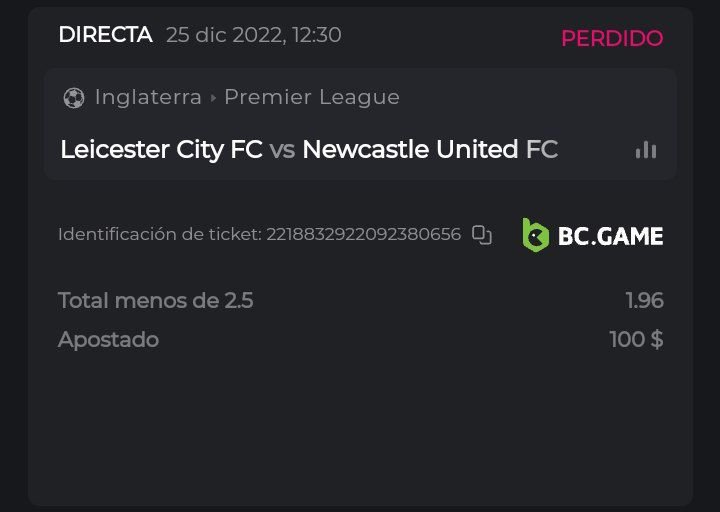Viewport: 720px width, 512px height.
Task: Open match statistics bar chart icon
Action: pos(646,150)
